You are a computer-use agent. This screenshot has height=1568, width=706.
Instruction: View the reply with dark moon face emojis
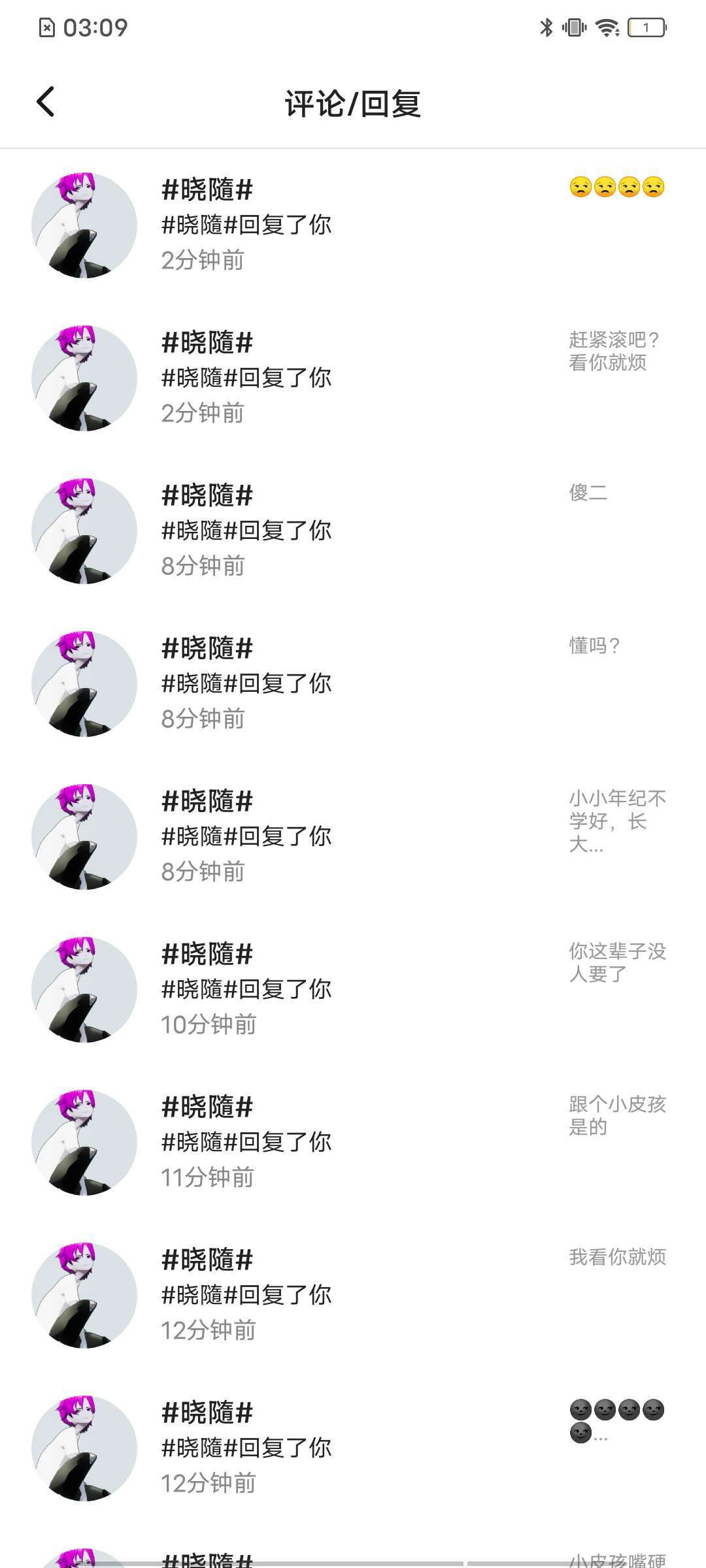pyautogui.click(x=616, y=1421)
